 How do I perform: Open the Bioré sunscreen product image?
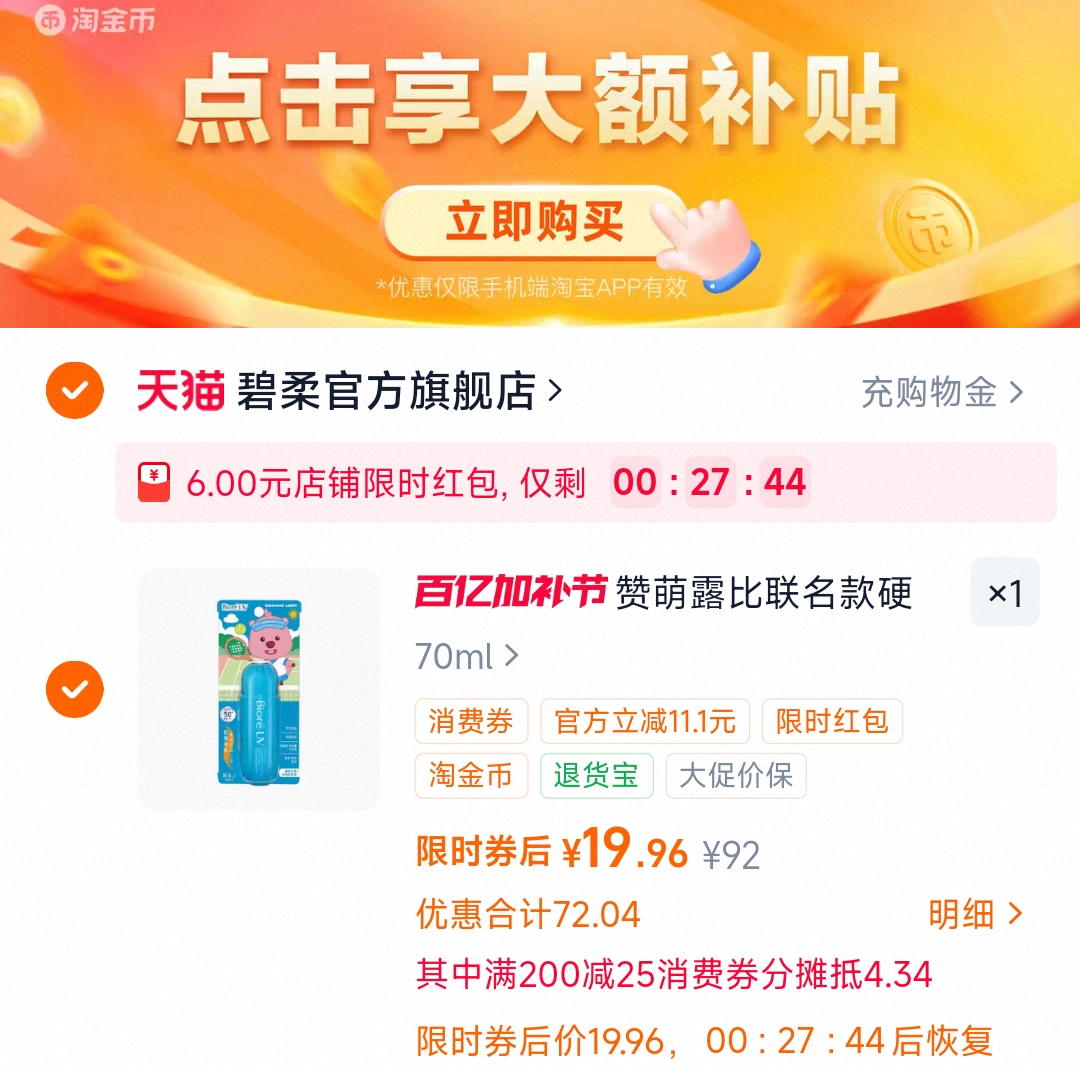click(x=259, y=689)
